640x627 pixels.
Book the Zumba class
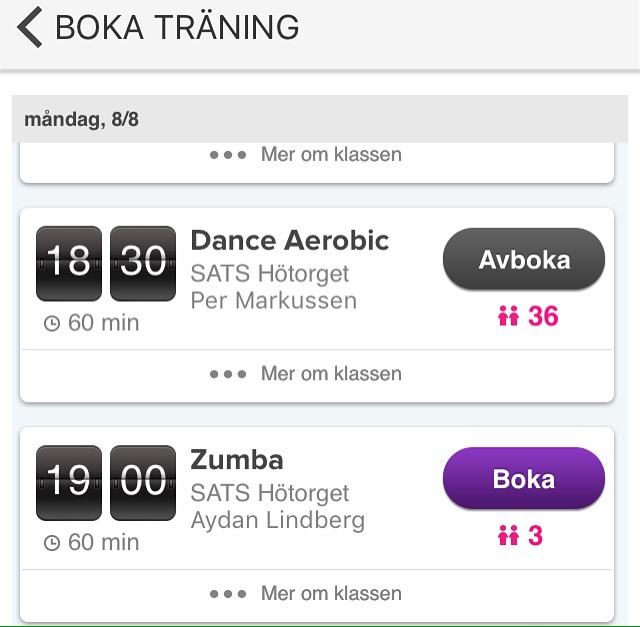coord(523,479)
